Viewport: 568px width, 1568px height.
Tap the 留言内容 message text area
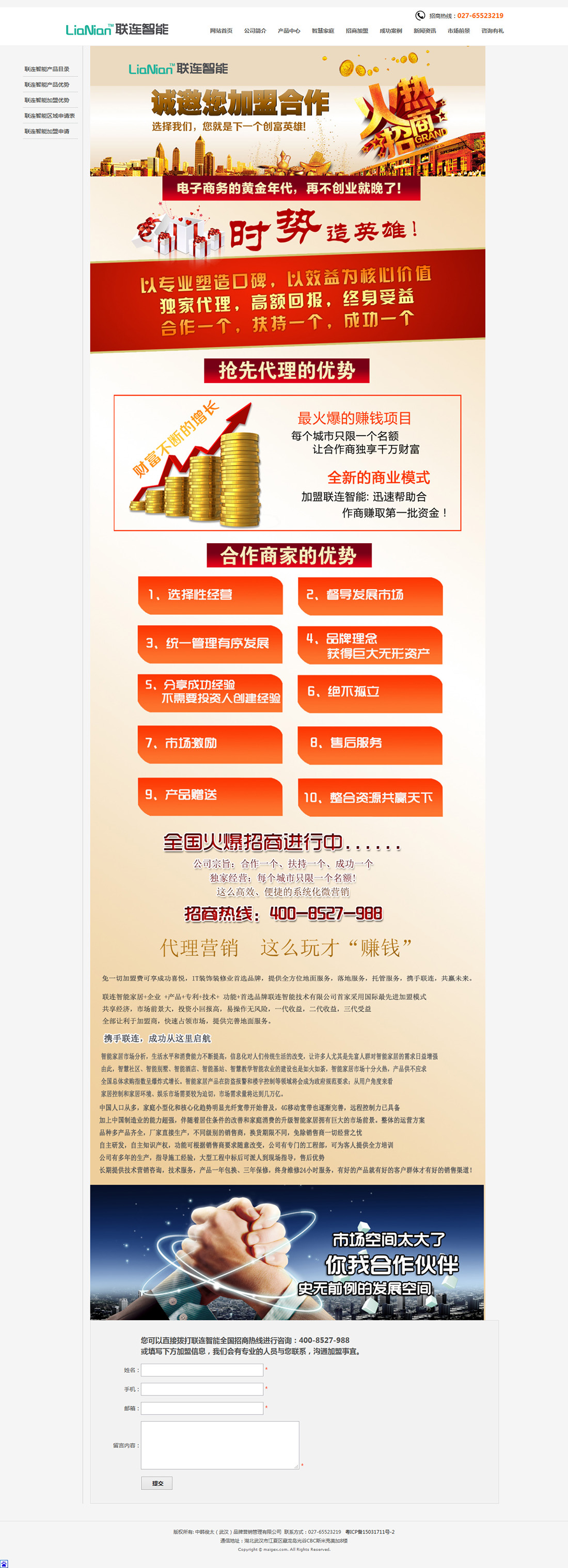pyautogui.click(x=220, y=1445)
